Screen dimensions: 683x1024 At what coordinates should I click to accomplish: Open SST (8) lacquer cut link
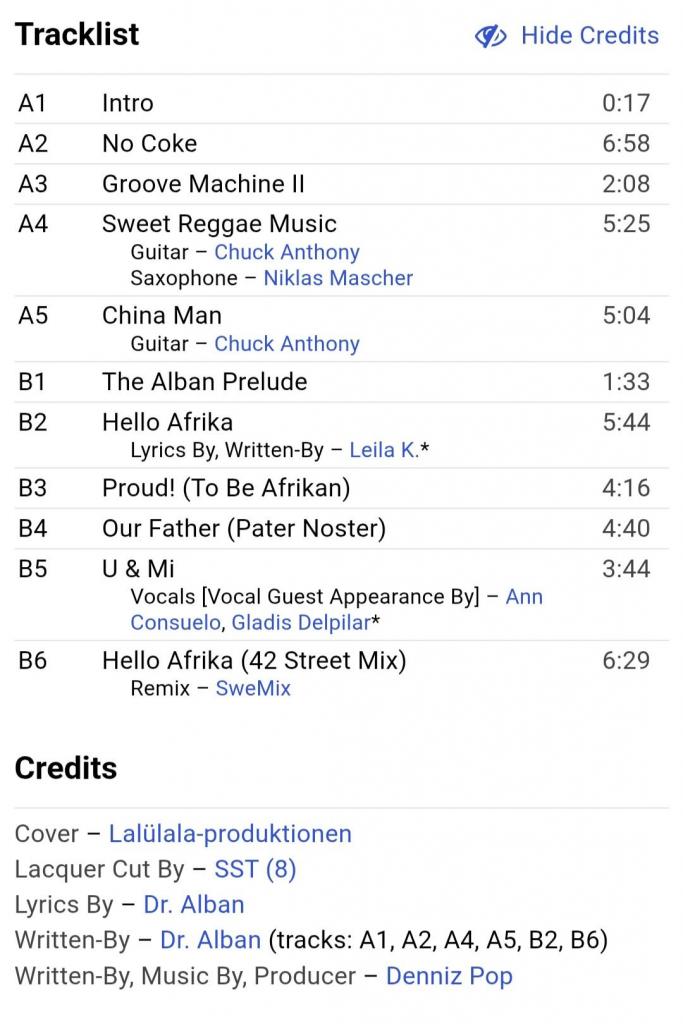pyautogui.click(x=255, y=869)
